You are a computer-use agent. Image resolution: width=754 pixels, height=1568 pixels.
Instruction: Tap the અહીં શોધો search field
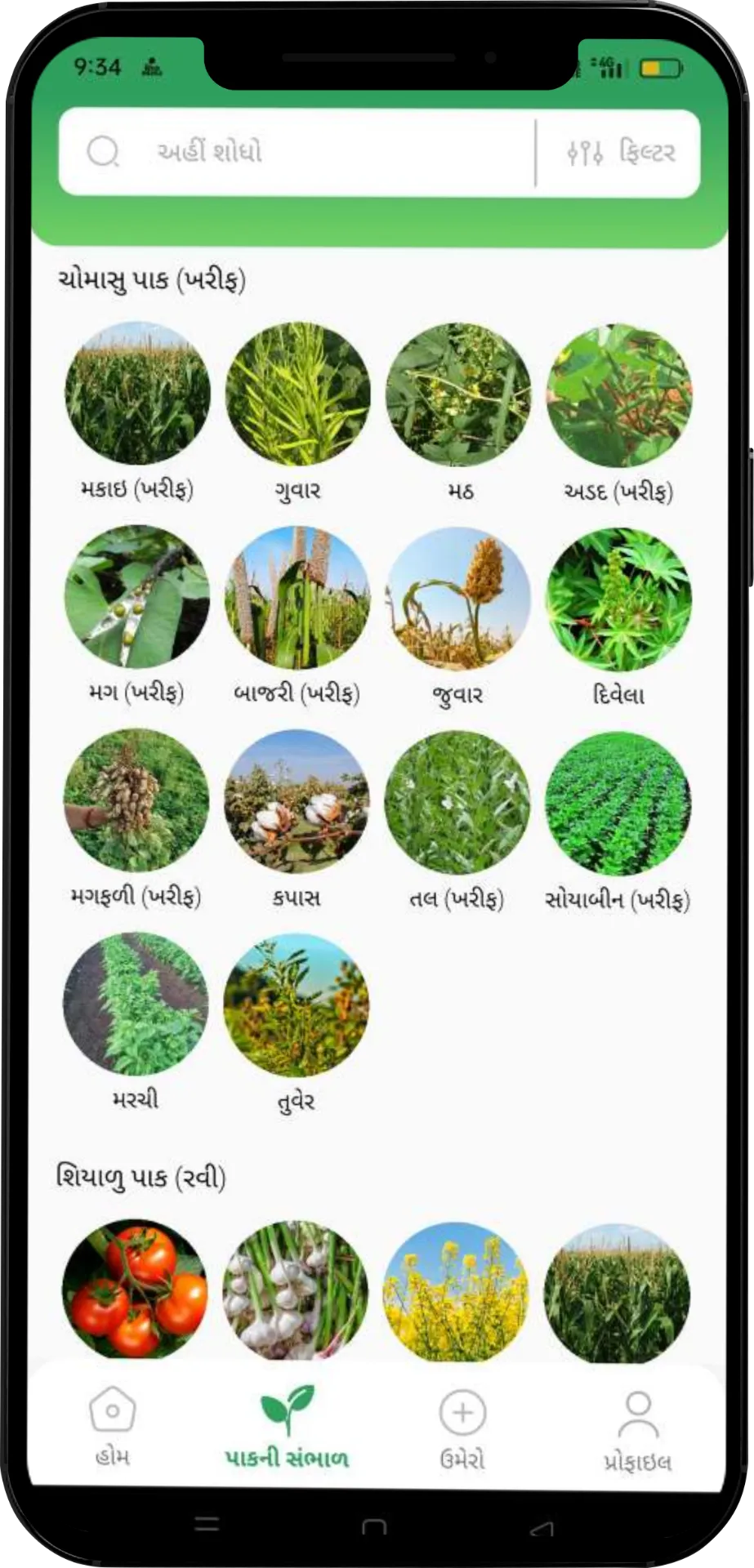point(297,152)
